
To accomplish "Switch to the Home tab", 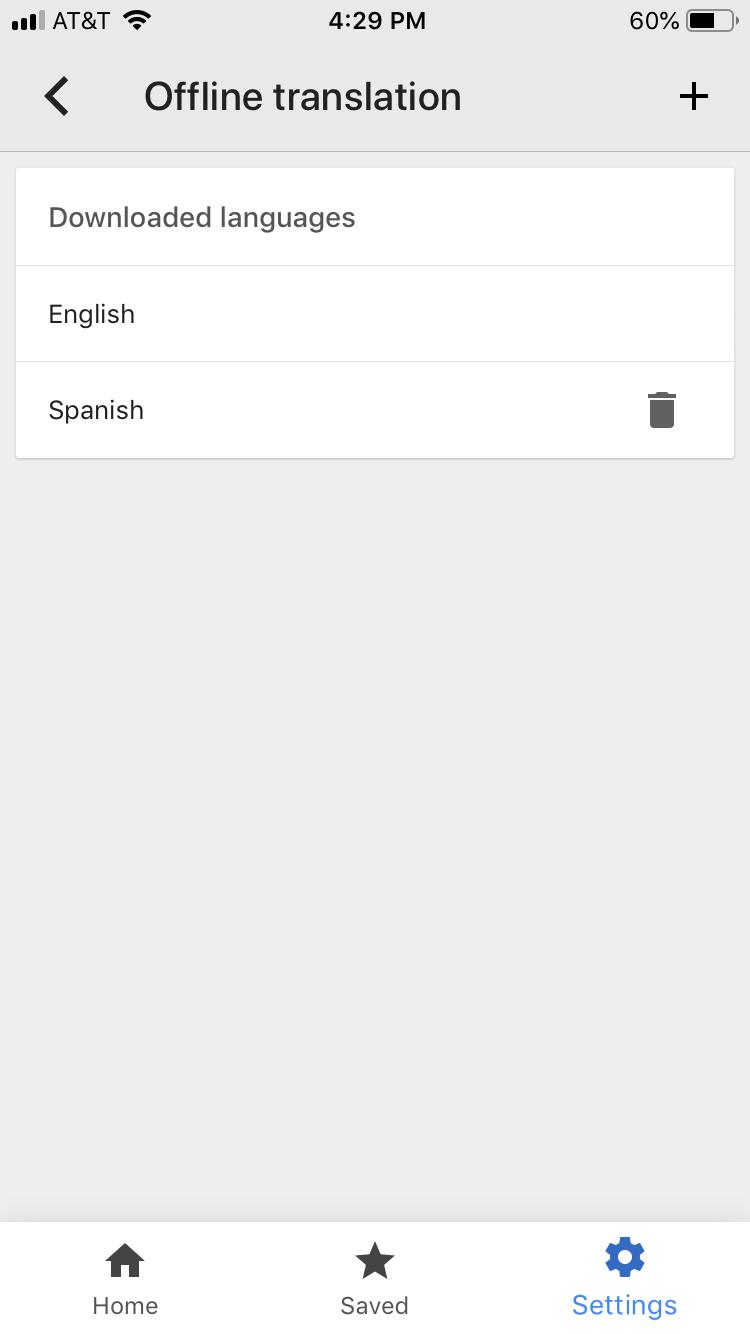I will click(x=125, y=1278).
